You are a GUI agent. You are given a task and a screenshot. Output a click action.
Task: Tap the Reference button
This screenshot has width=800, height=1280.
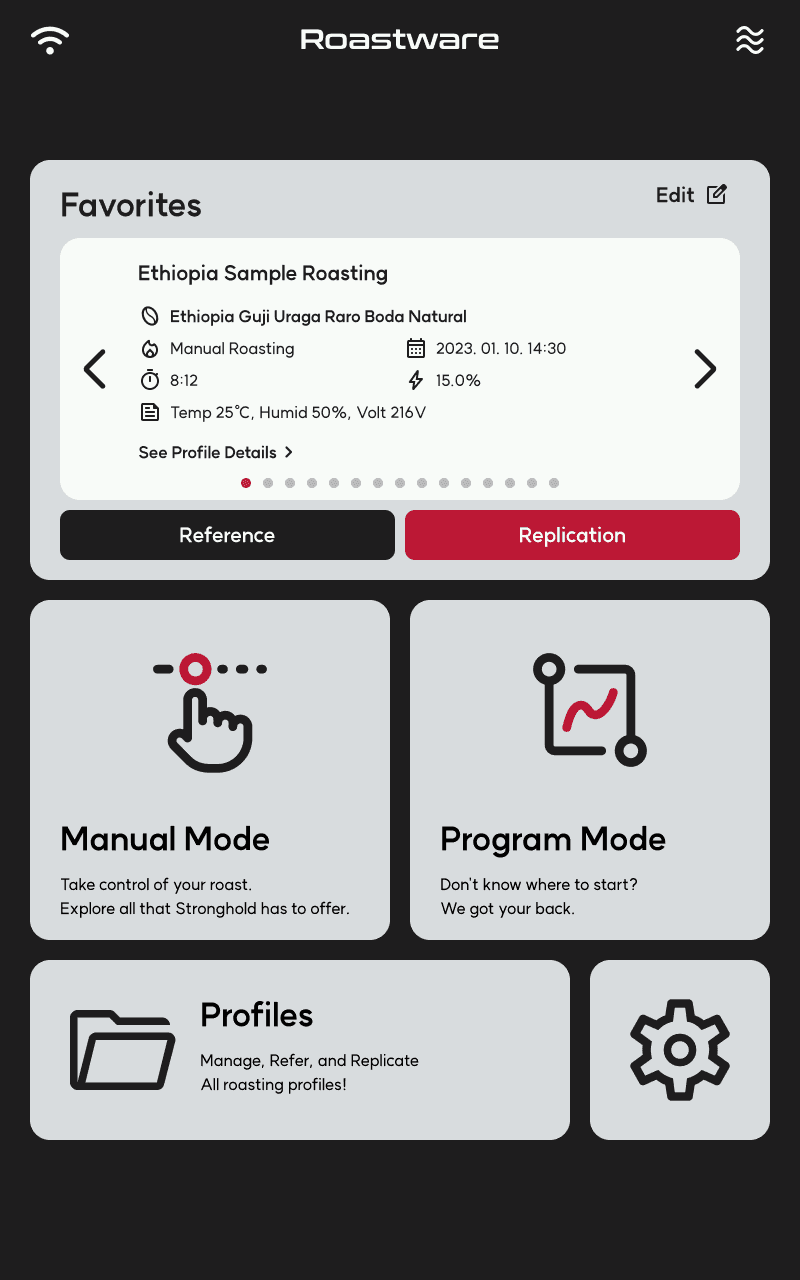(227, 535)
